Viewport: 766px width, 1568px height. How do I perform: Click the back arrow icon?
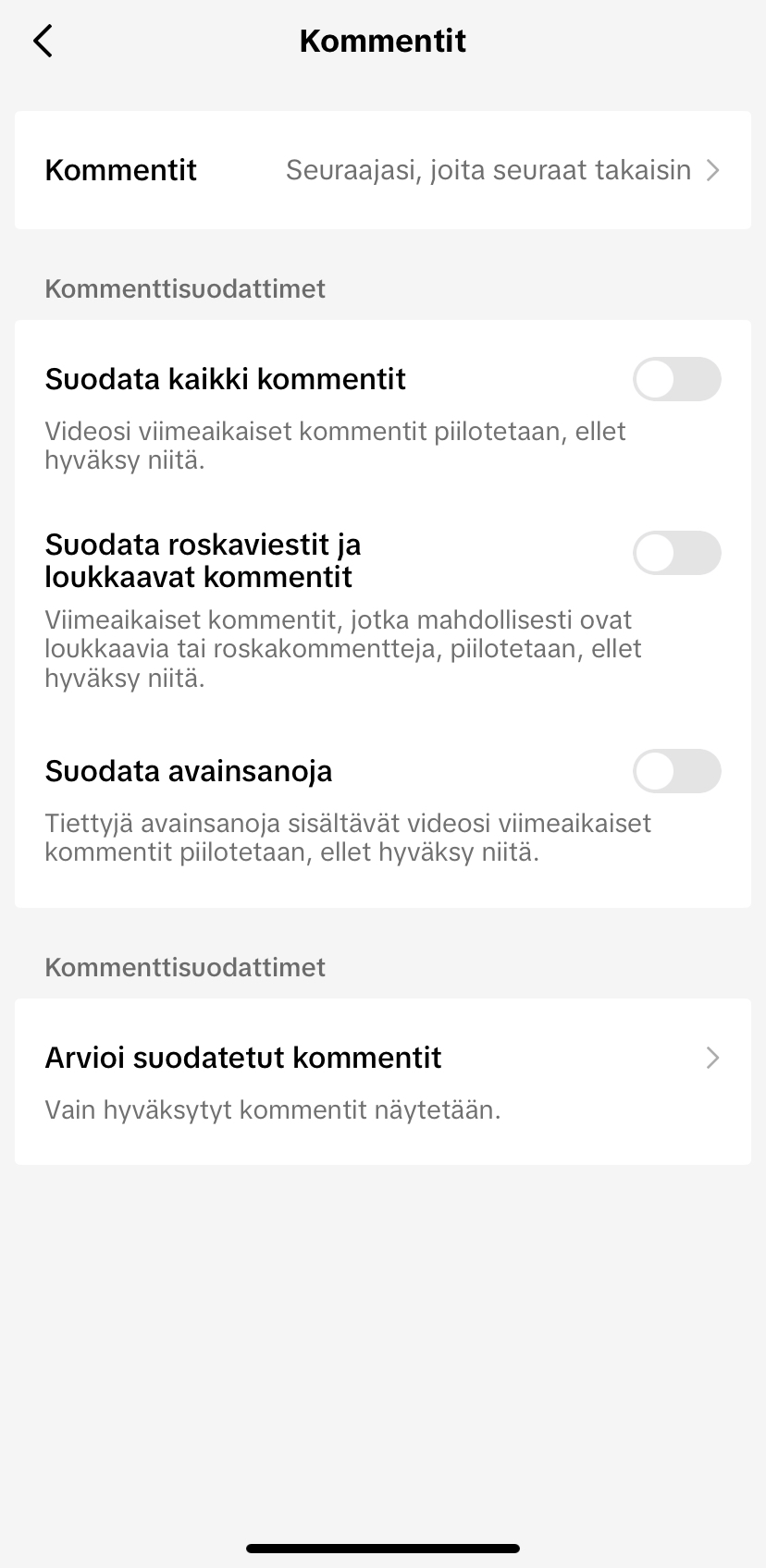pyautogui.click(x=42, y=41)
